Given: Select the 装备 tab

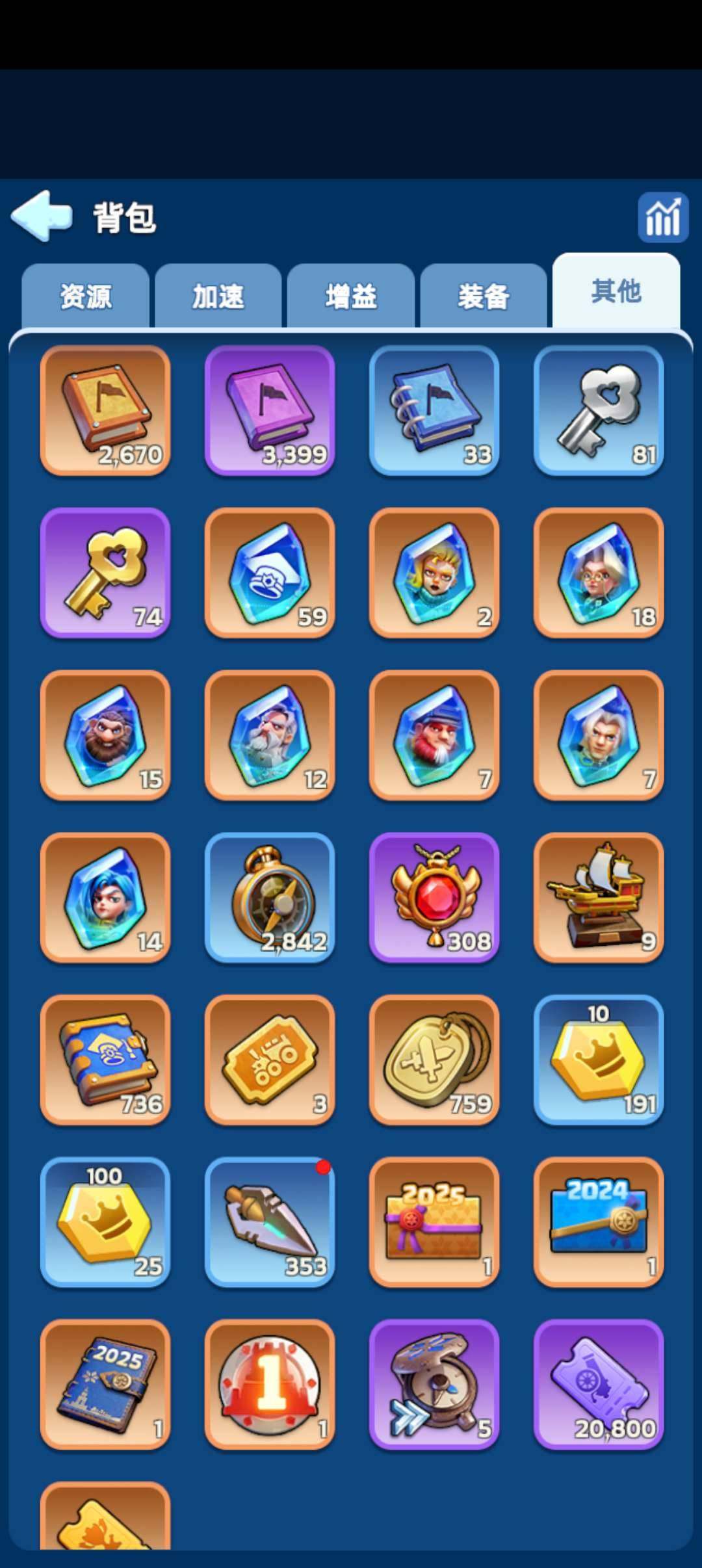Looking at the screenshot, I should (483, 297).
